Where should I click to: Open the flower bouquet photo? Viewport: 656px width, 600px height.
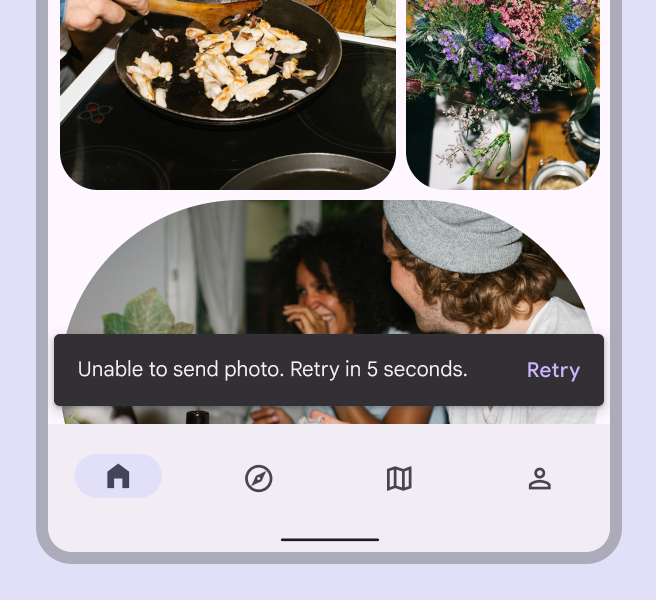[x=502, y=95]
